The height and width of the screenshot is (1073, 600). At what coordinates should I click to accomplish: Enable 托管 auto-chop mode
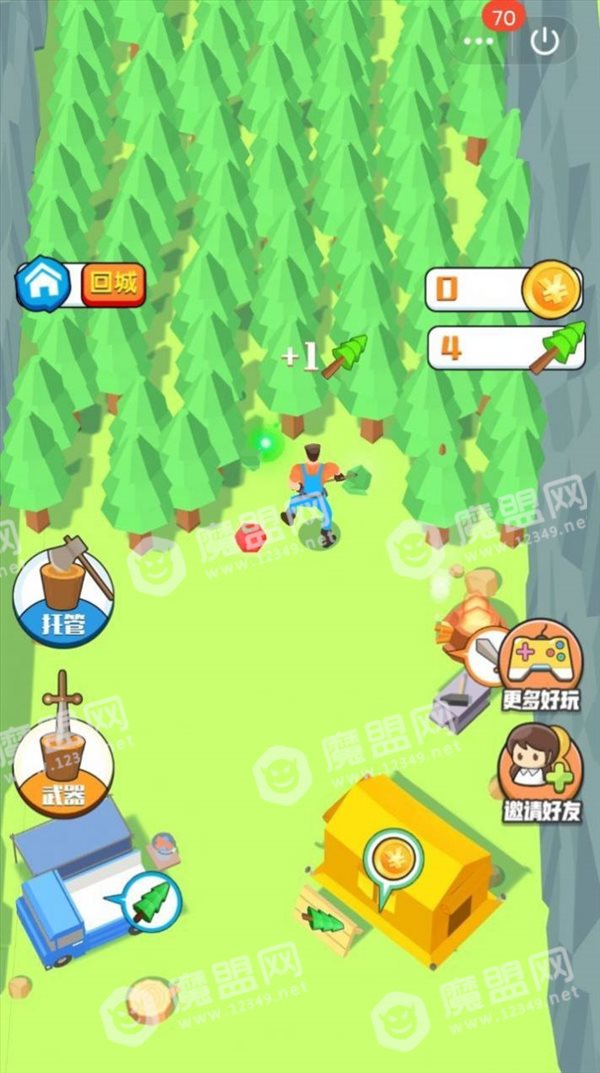pos(64,593)
